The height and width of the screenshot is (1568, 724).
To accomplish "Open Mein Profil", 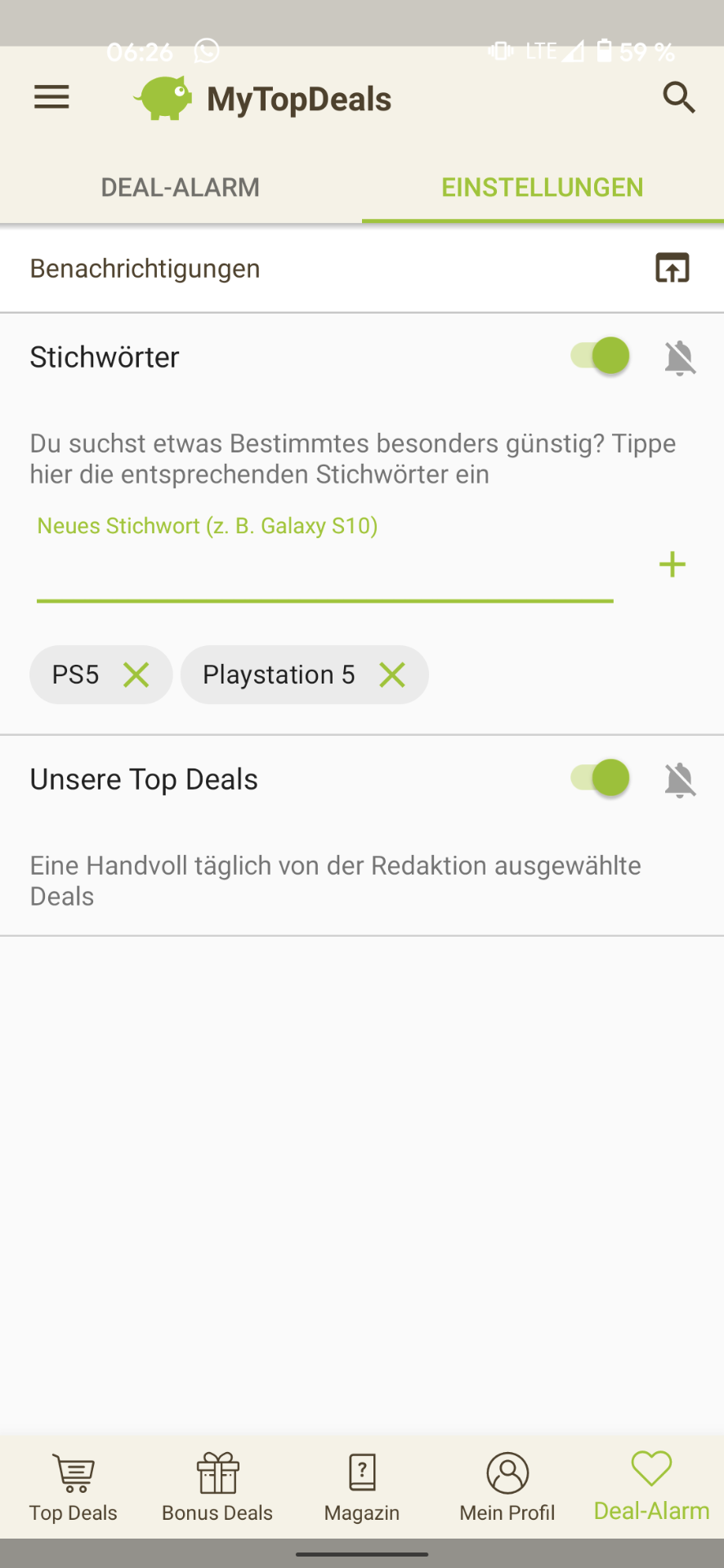I will (x=507, y=1488).
